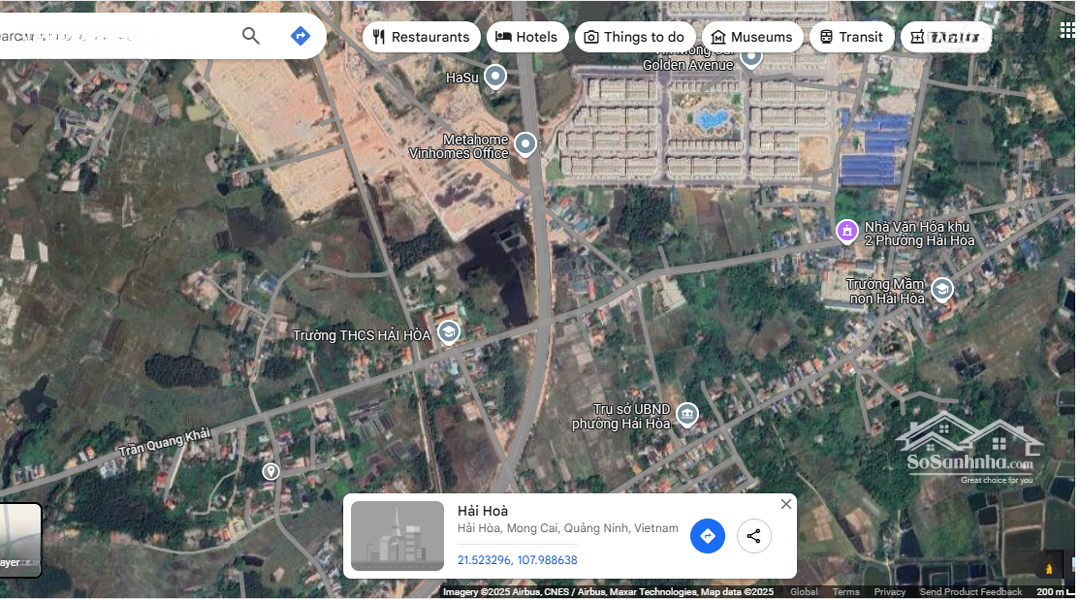Screen dimensions: 1080x599
Task: Filter map by Hotels
Action: [x=527, y=37]
